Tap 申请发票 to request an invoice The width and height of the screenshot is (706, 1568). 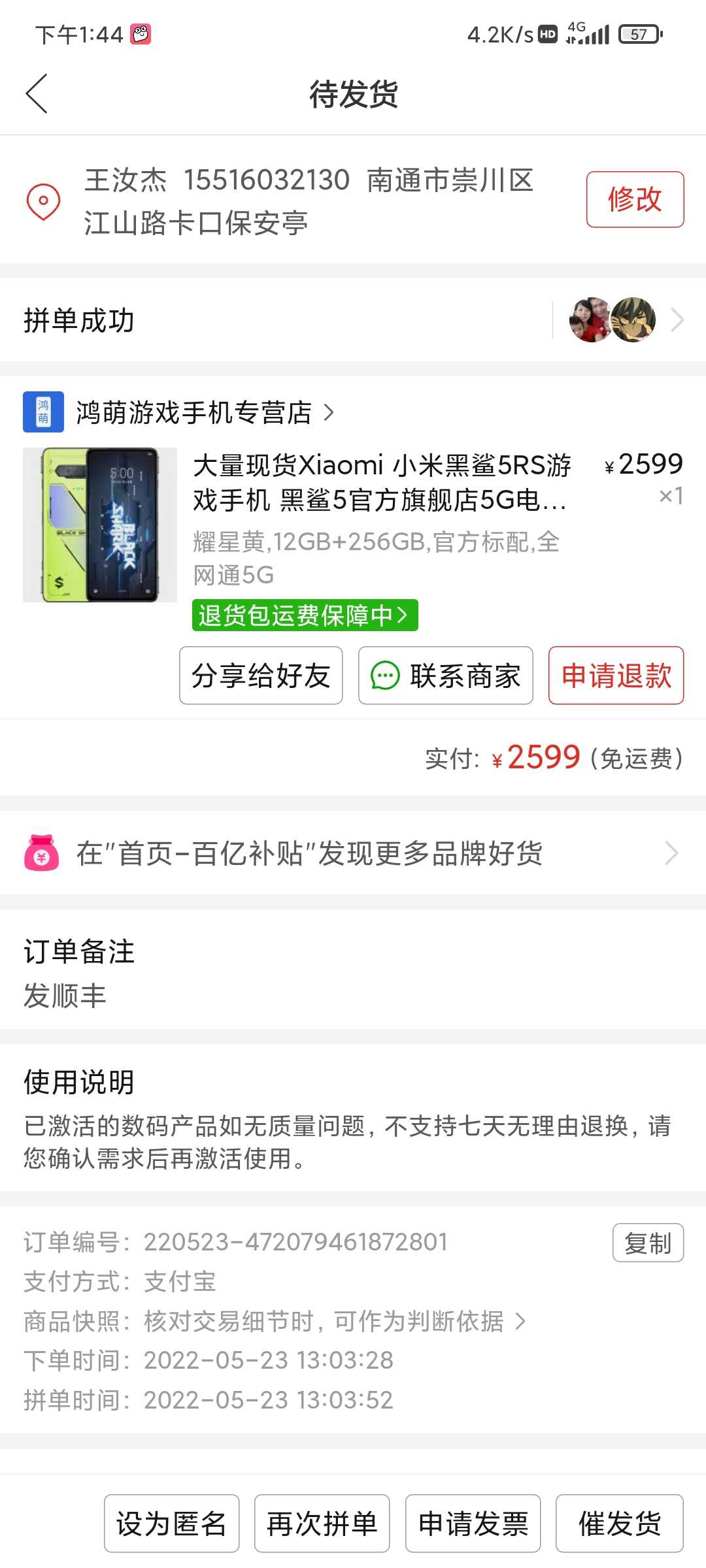pos(473,1524)
